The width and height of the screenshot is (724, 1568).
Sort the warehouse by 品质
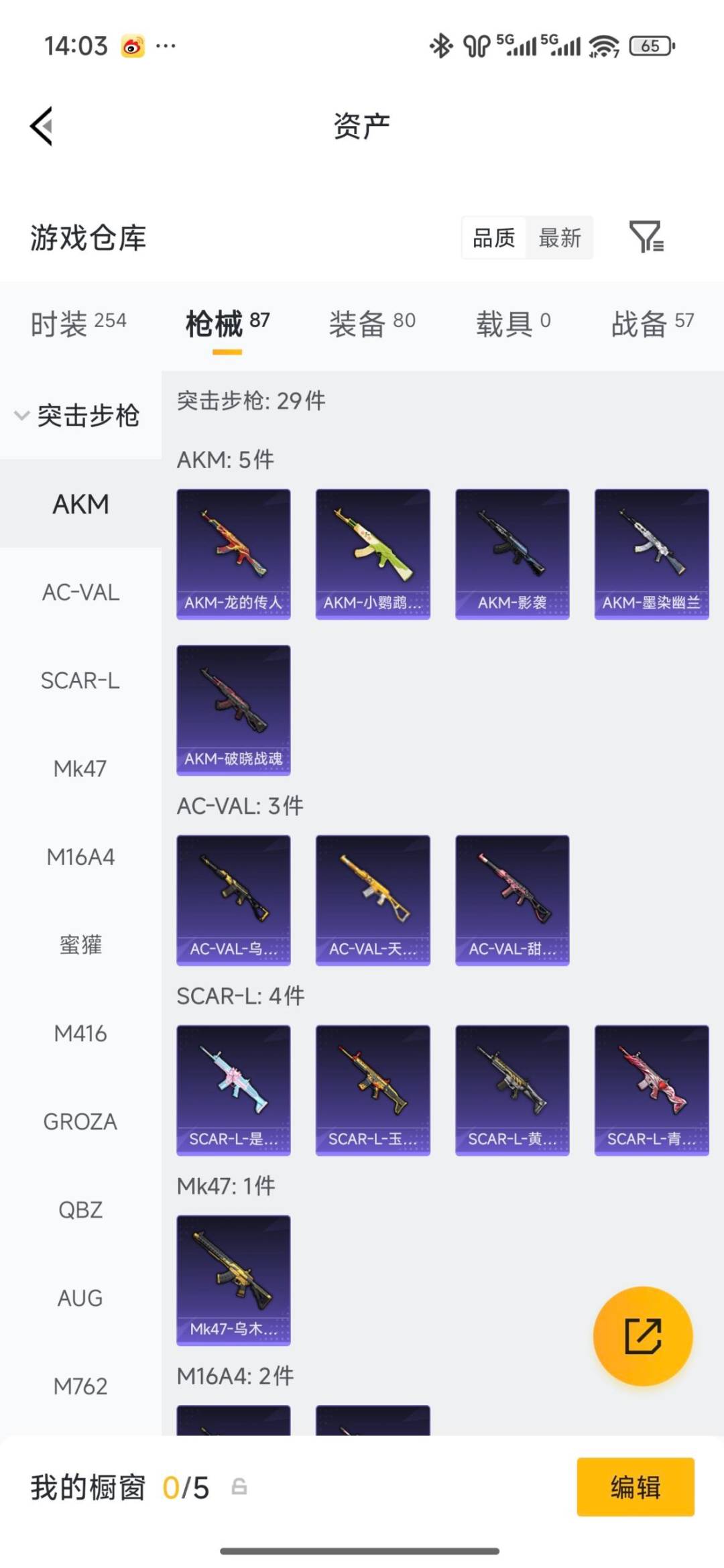[494, 238]
